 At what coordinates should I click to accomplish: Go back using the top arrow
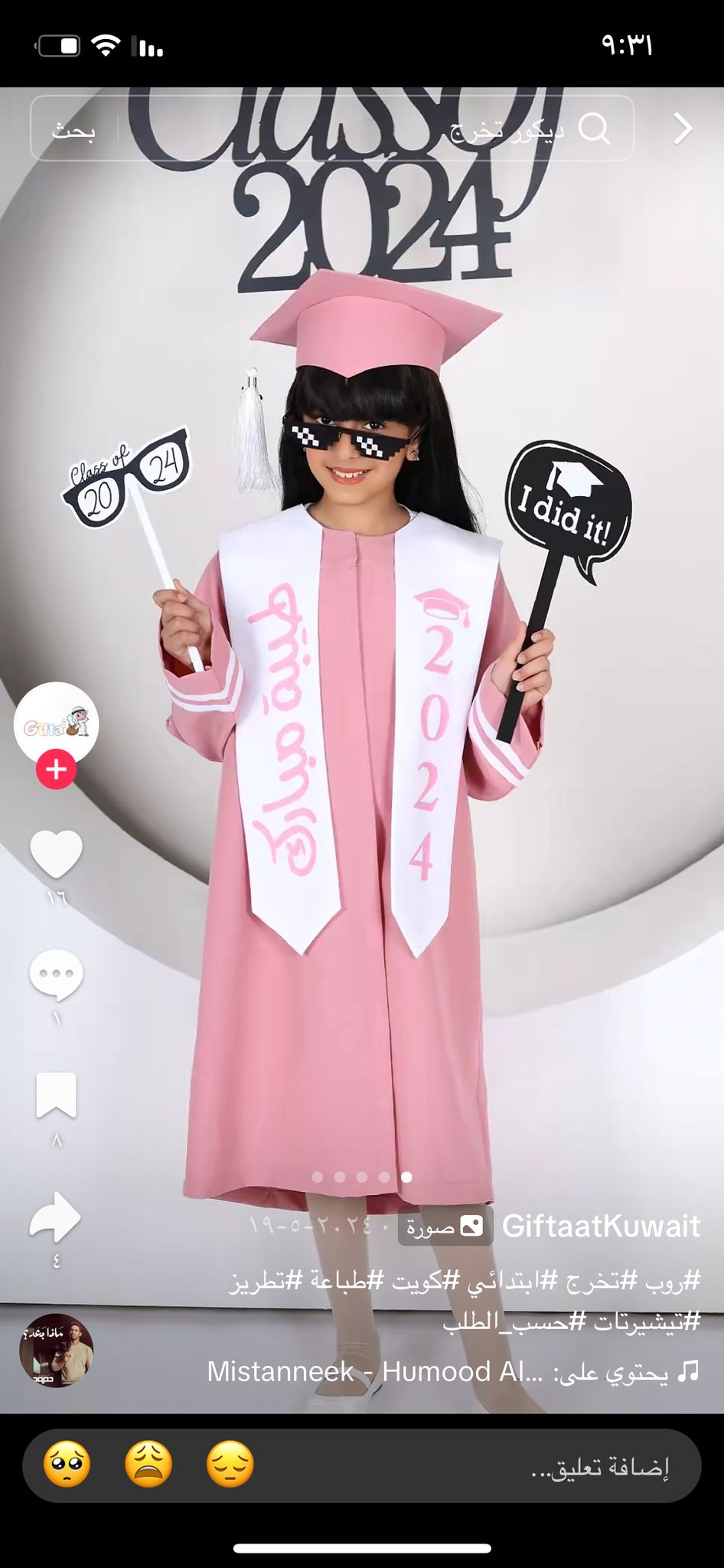point(683,129)
